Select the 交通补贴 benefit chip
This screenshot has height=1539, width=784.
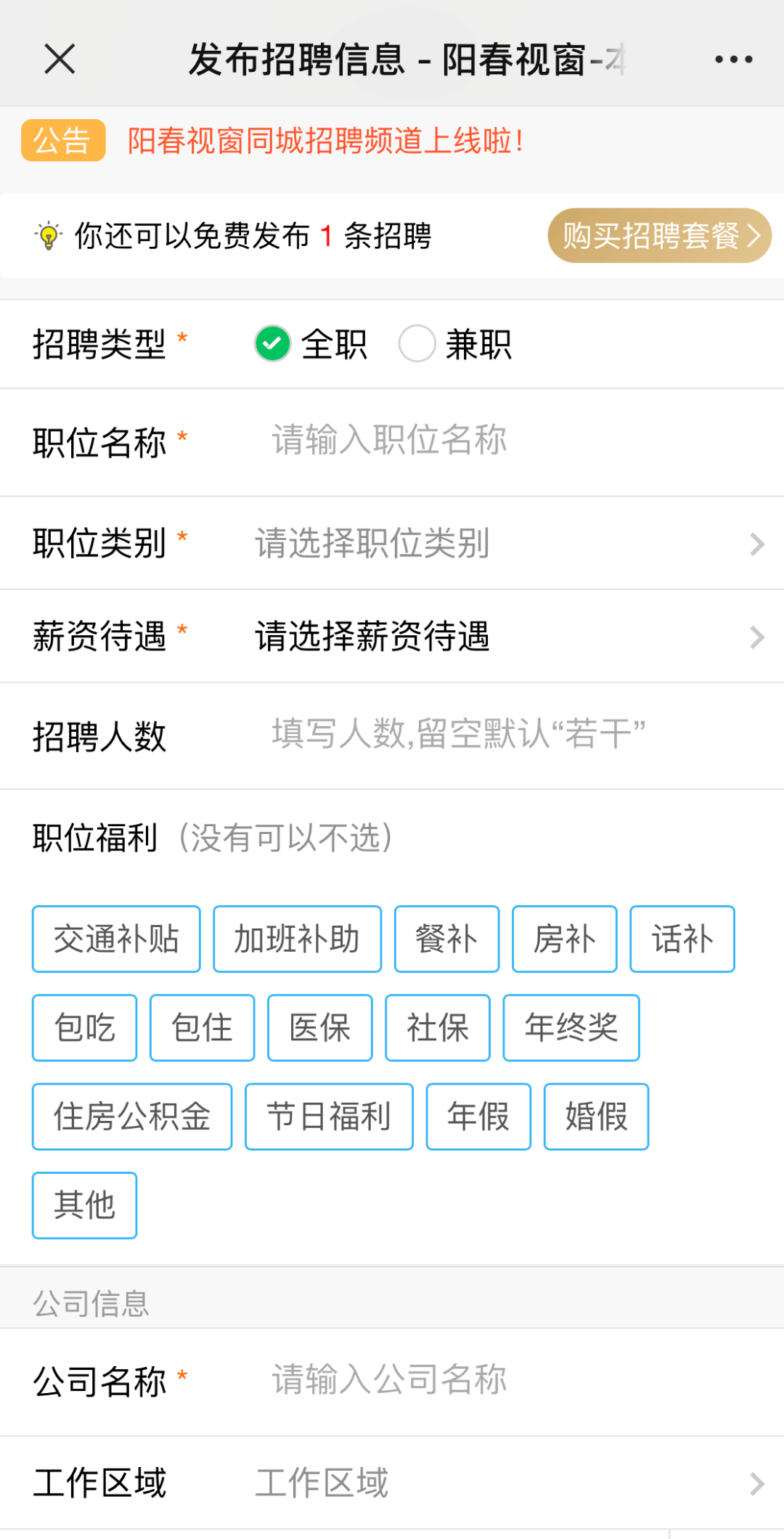tap(116, 939)
